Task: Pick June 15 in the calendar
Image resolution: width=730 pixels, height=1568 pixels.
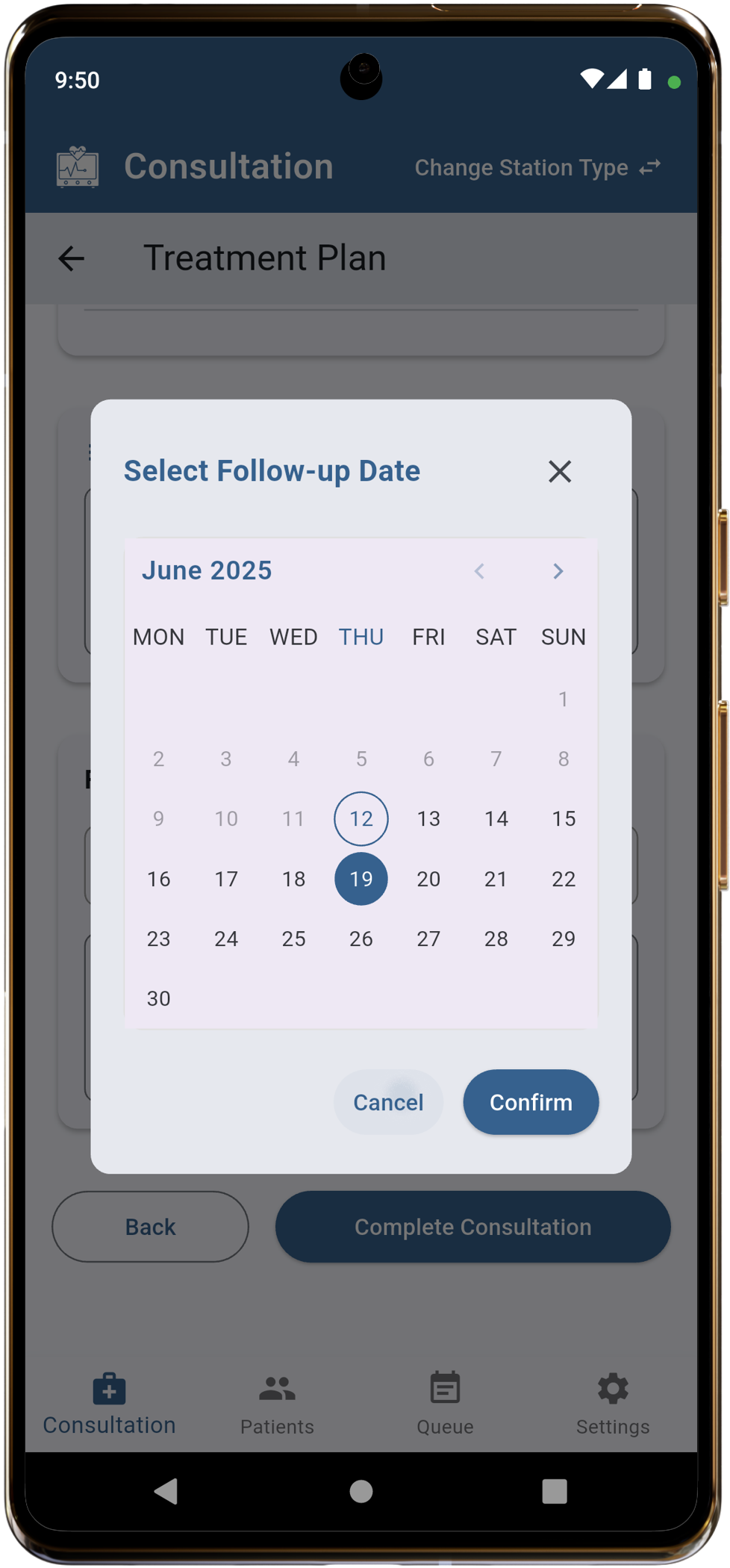Action: tap(564, 818)
